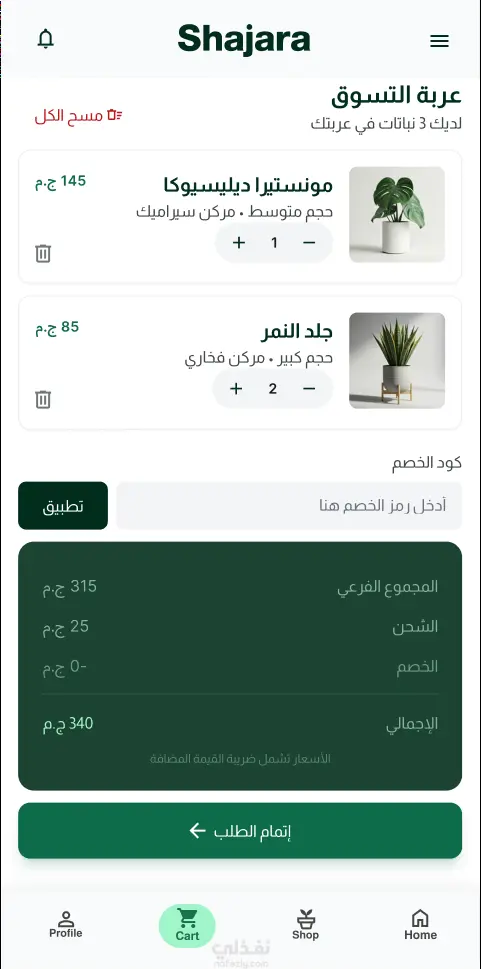Screen dimensions: 481x969
Task: Apply the discount code with تطبيق
Action: coord(63,506)
